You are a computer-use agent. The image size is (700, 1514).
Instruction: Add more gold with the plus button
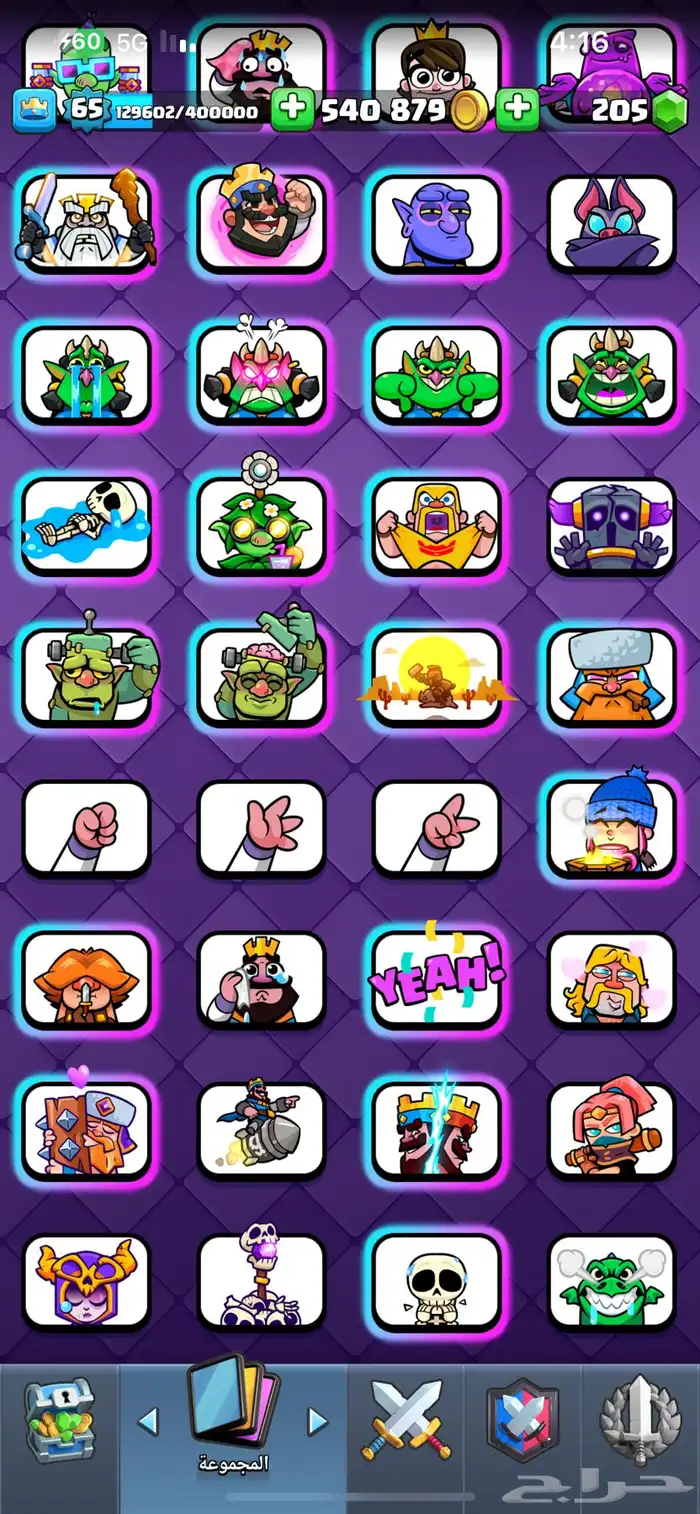coord(292,109)
